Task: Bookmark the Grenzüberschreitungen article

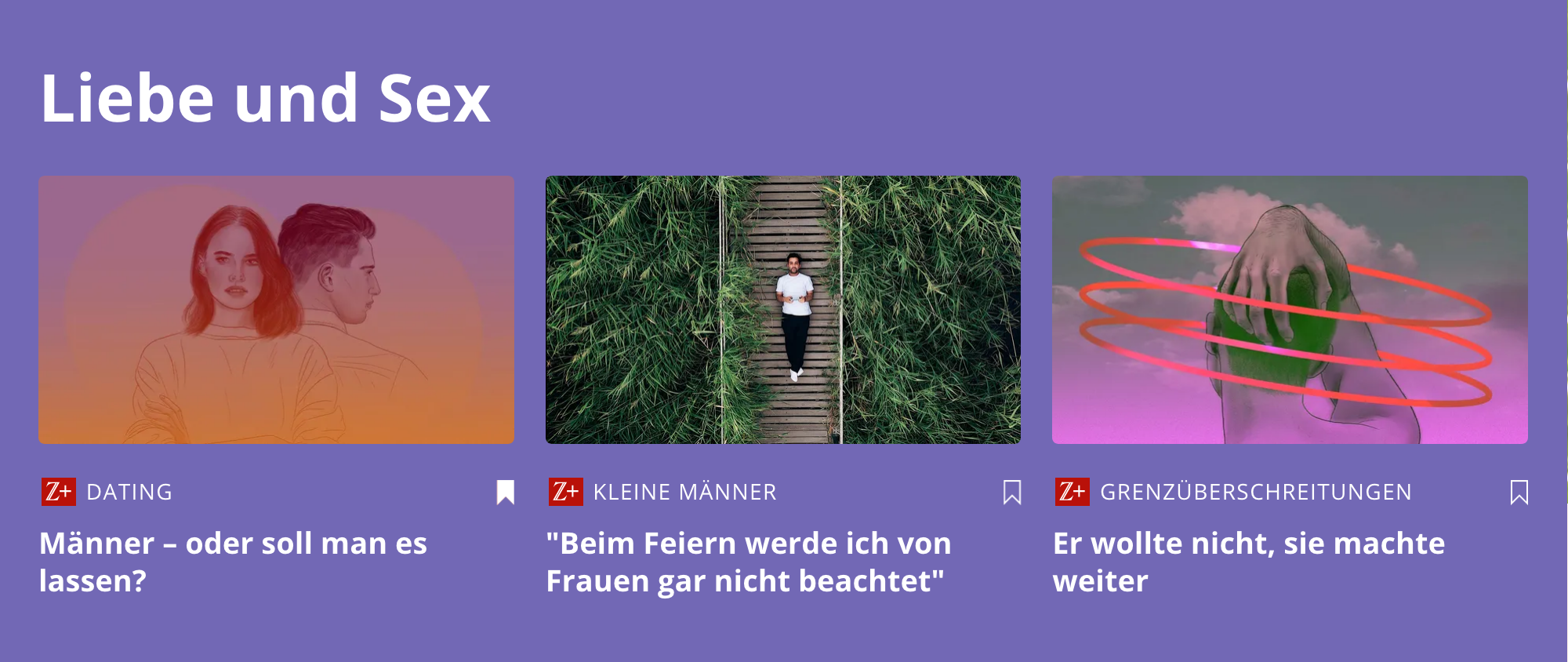Action: click(1519, 493)
